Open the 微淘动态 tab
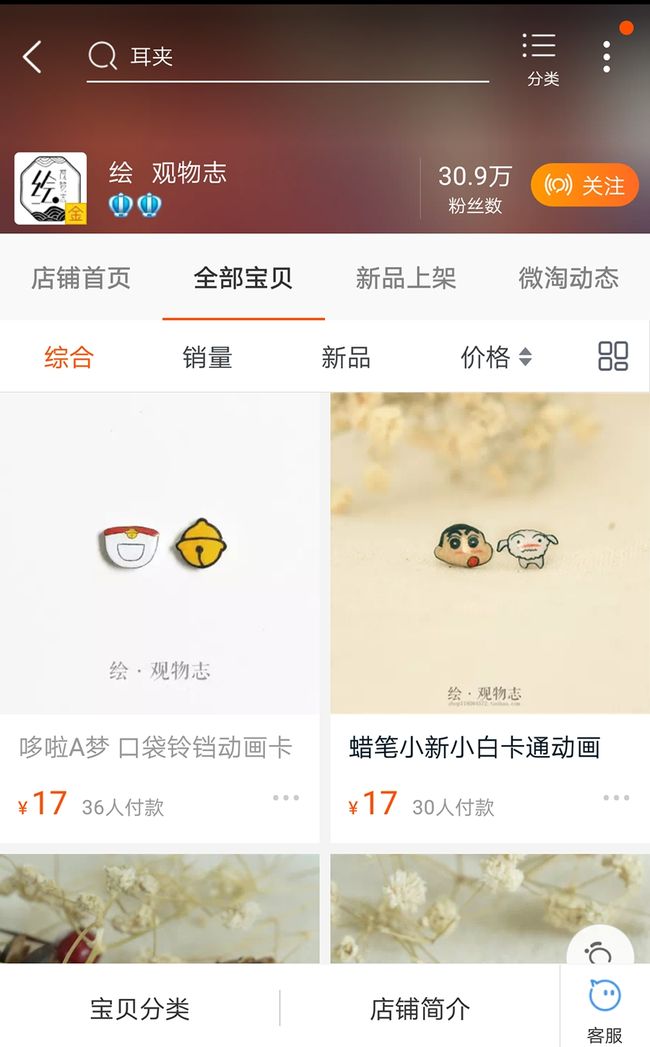 click(x=568, y=278)
